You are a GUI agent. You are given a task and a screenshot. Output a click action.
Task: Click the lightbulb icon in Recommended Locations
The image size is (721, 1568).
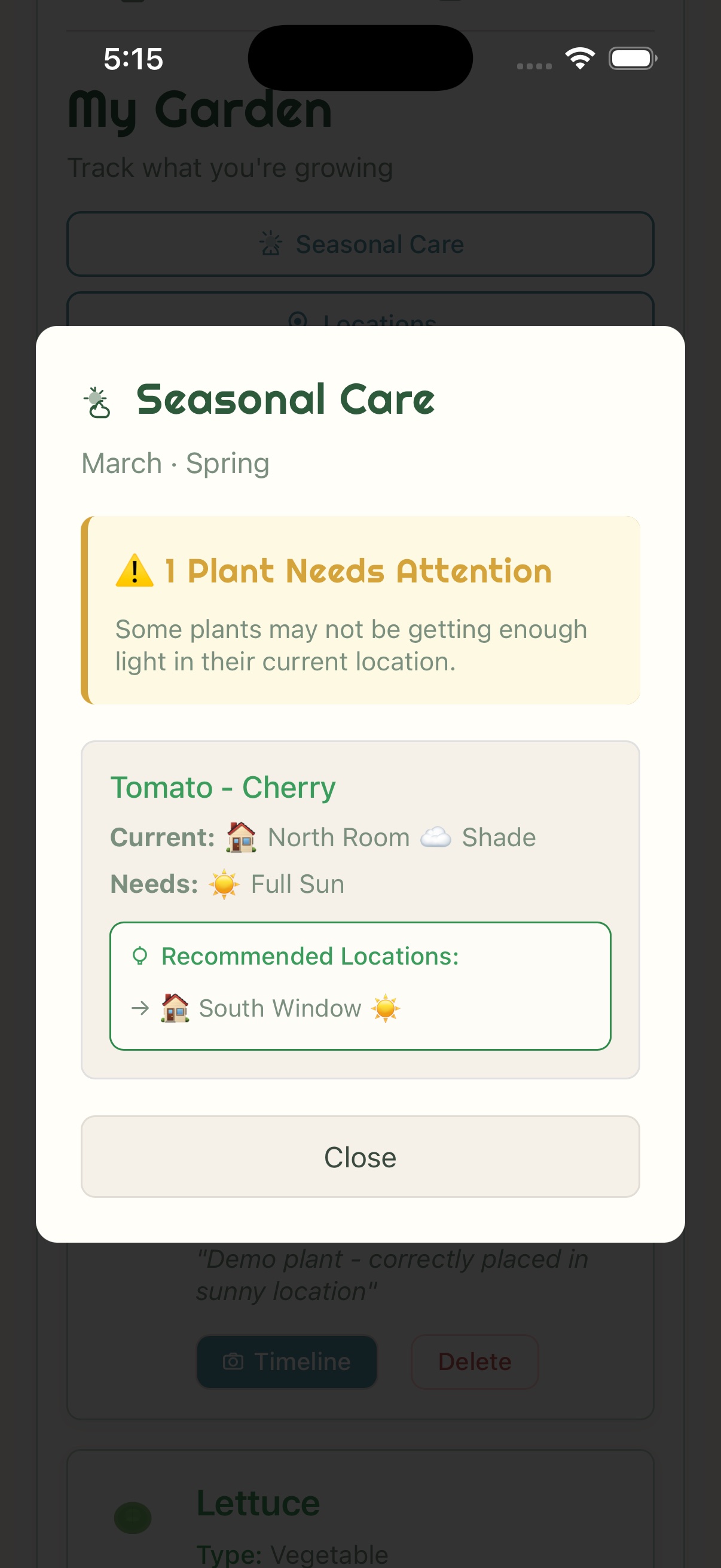140,955
